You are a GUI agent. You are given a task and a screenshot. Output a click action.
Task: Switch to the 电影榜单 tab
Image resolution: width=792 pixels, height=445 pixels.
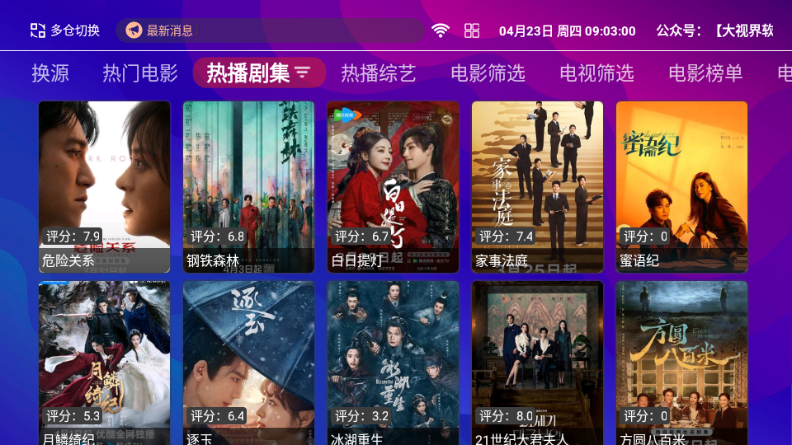(x=706, y=73)
